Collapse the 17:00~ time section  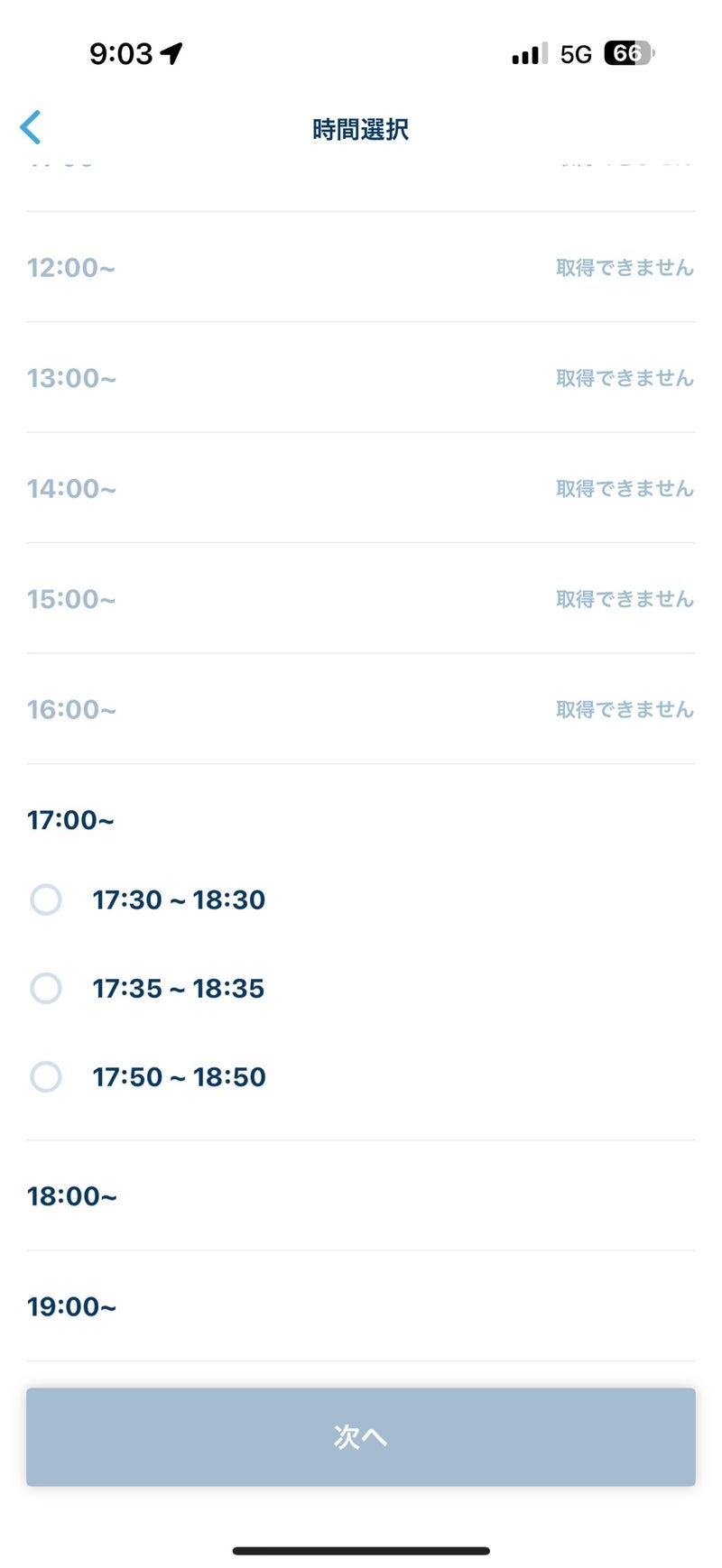pos(70,820)
